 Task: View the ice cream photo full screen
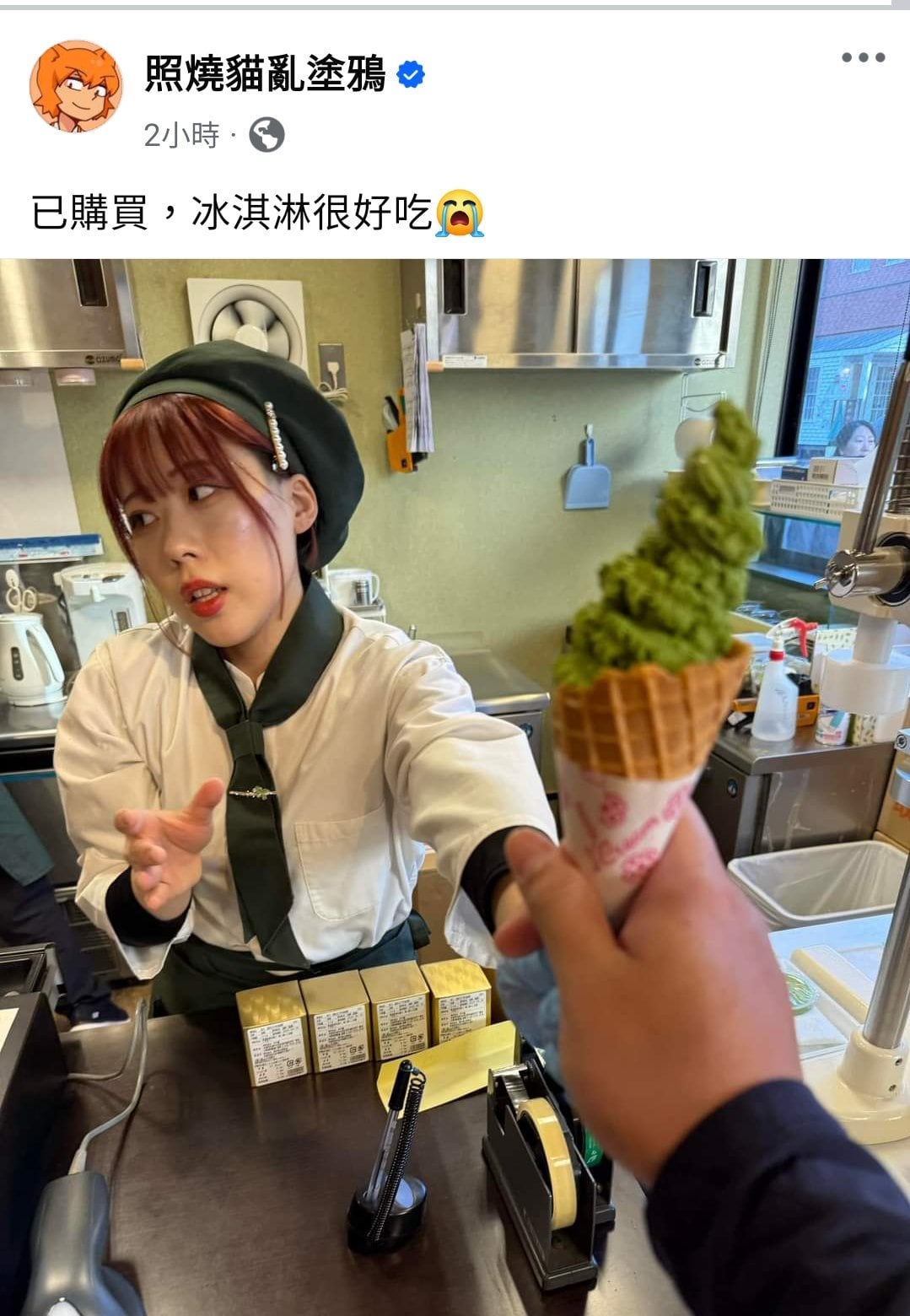[x=455, y=785]
